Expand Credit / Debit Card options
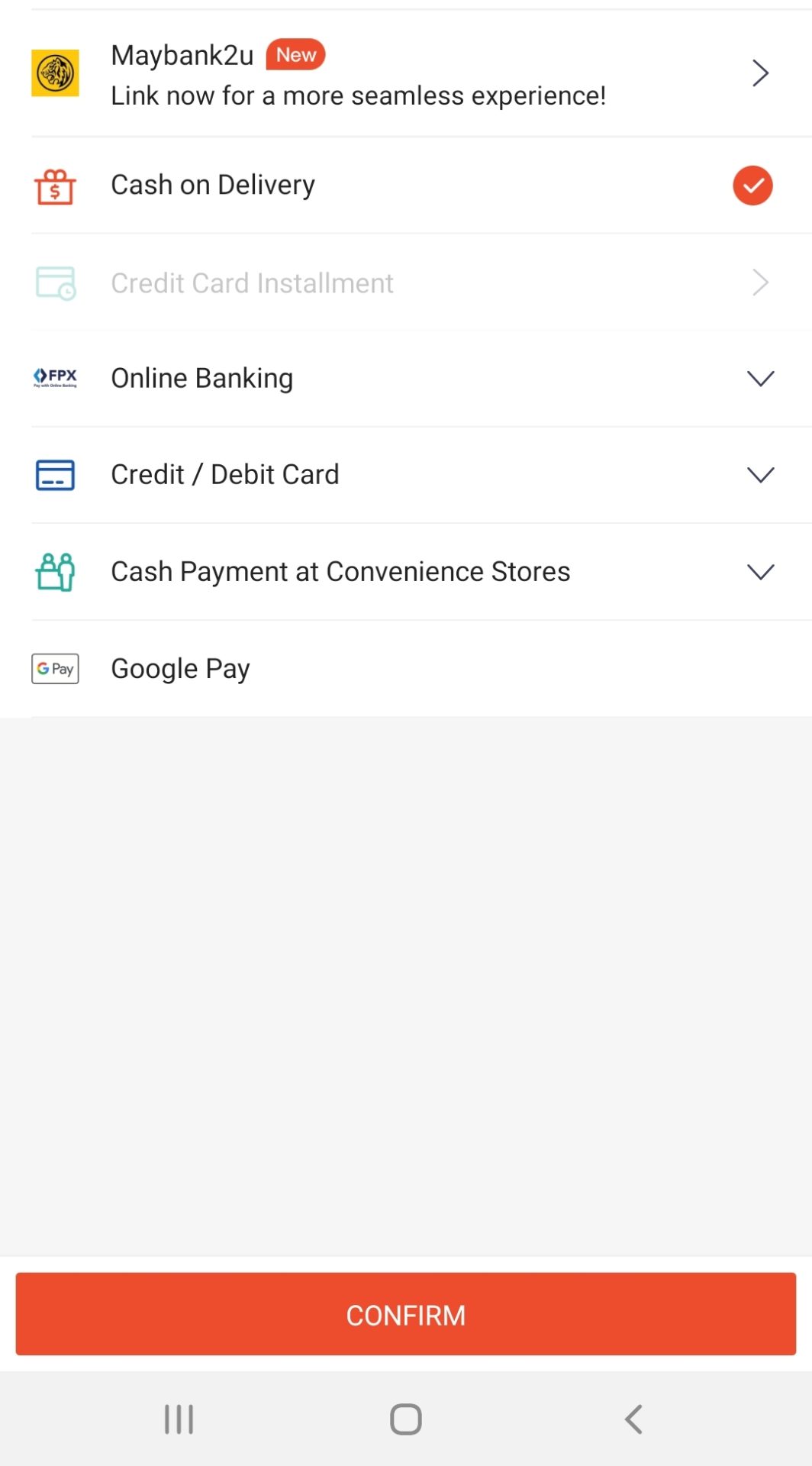This screenshot has height=1466, width=812. (404, 475)
